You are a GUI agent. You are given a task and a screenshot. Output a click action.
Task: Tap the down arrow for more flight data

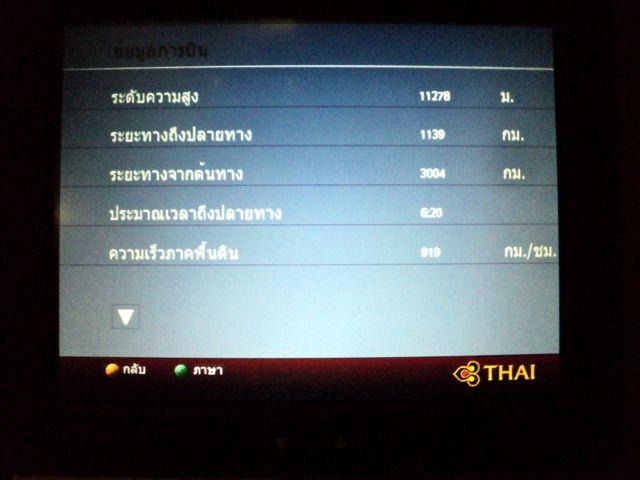point(126,317)
